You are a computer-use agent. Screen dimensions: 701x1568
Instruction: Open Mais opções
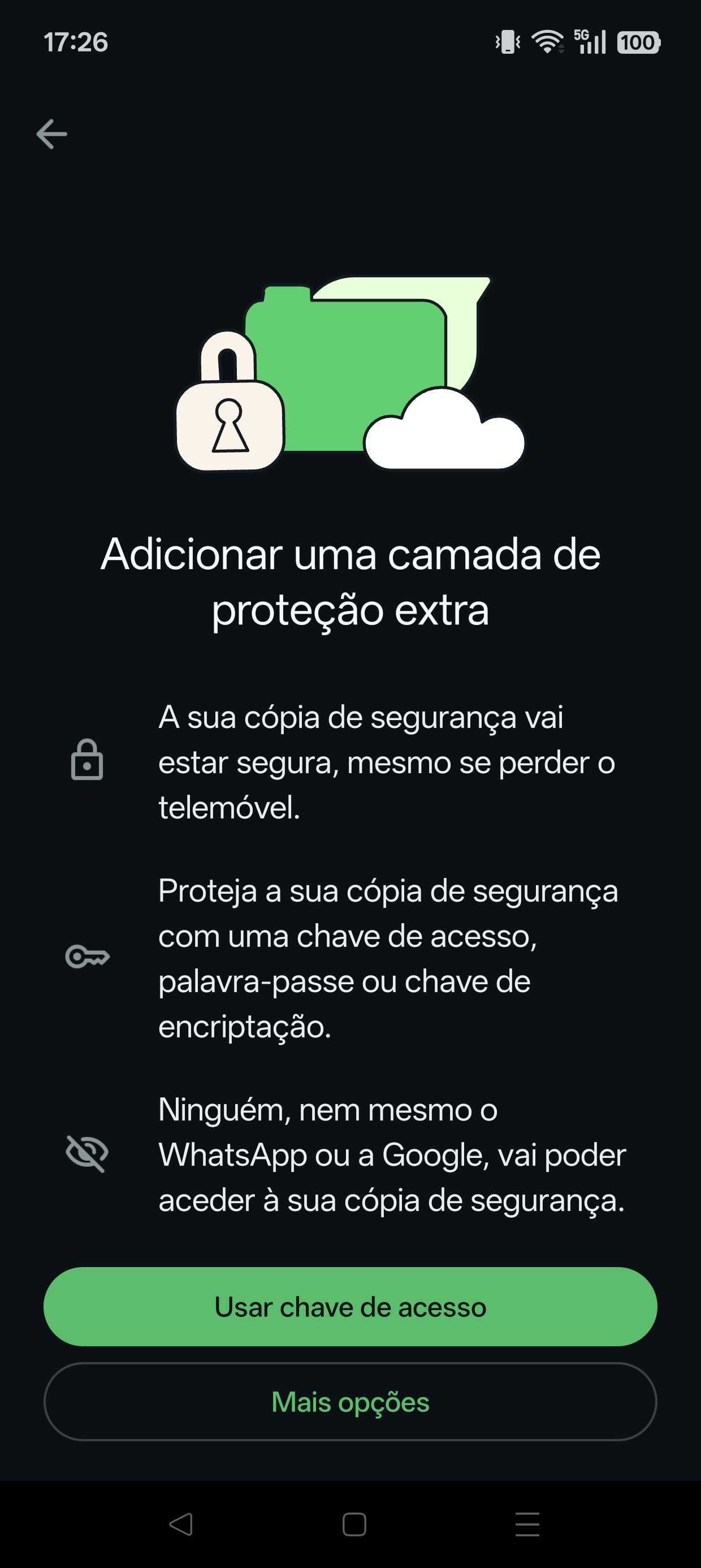pos(350,1402)
